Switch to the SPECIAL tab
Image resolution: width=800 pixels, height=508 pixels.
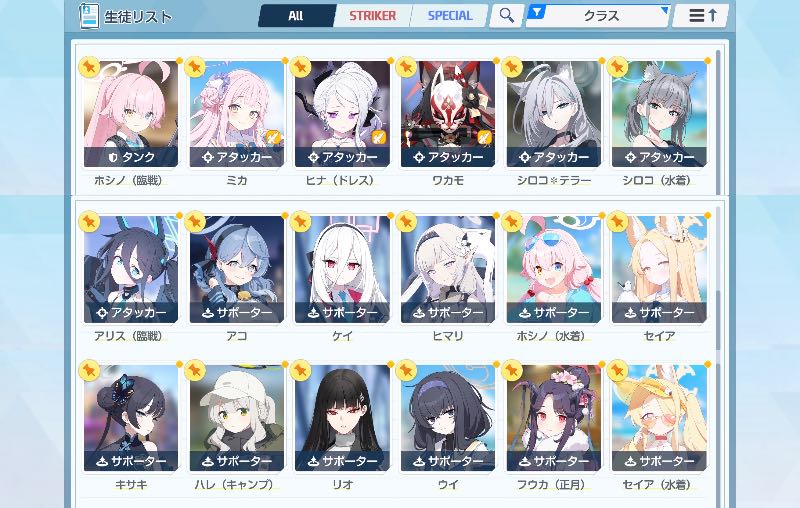click(x=449, y=16)
